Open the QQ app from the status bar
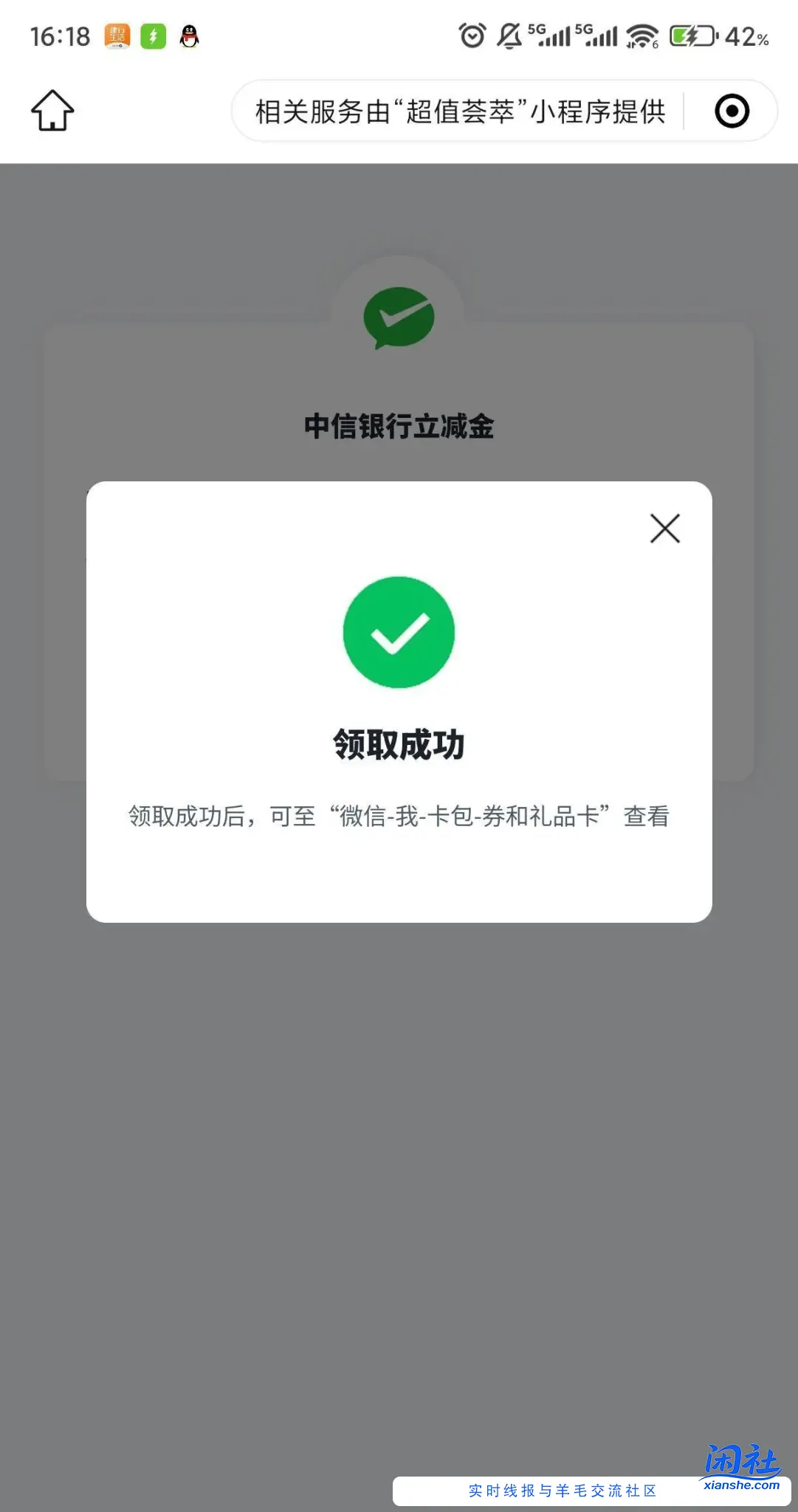This screenshot has width=798, height=1512. pos(190,35)
